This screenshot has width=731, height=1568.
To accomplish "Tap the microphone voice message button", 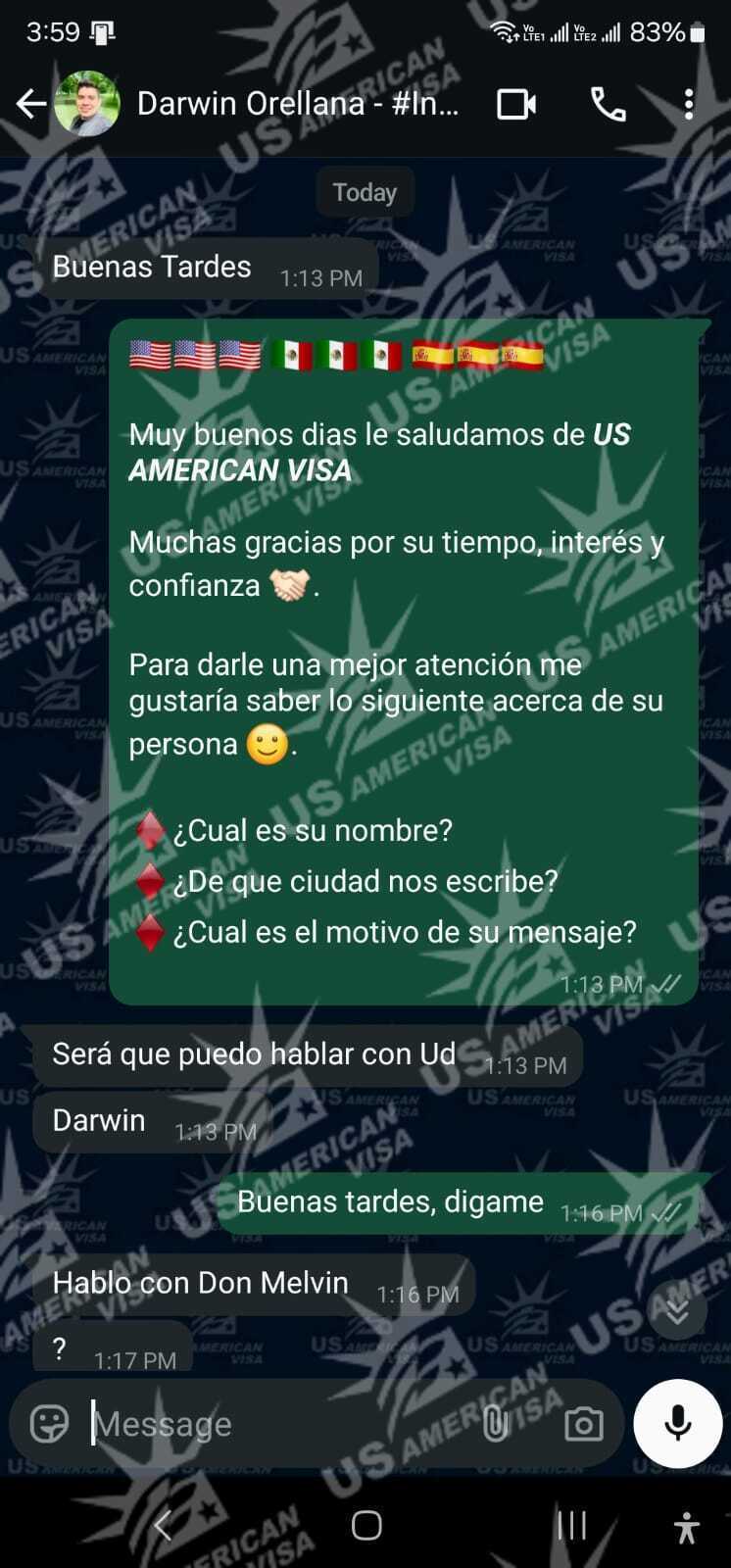I will click(677, 1423).
